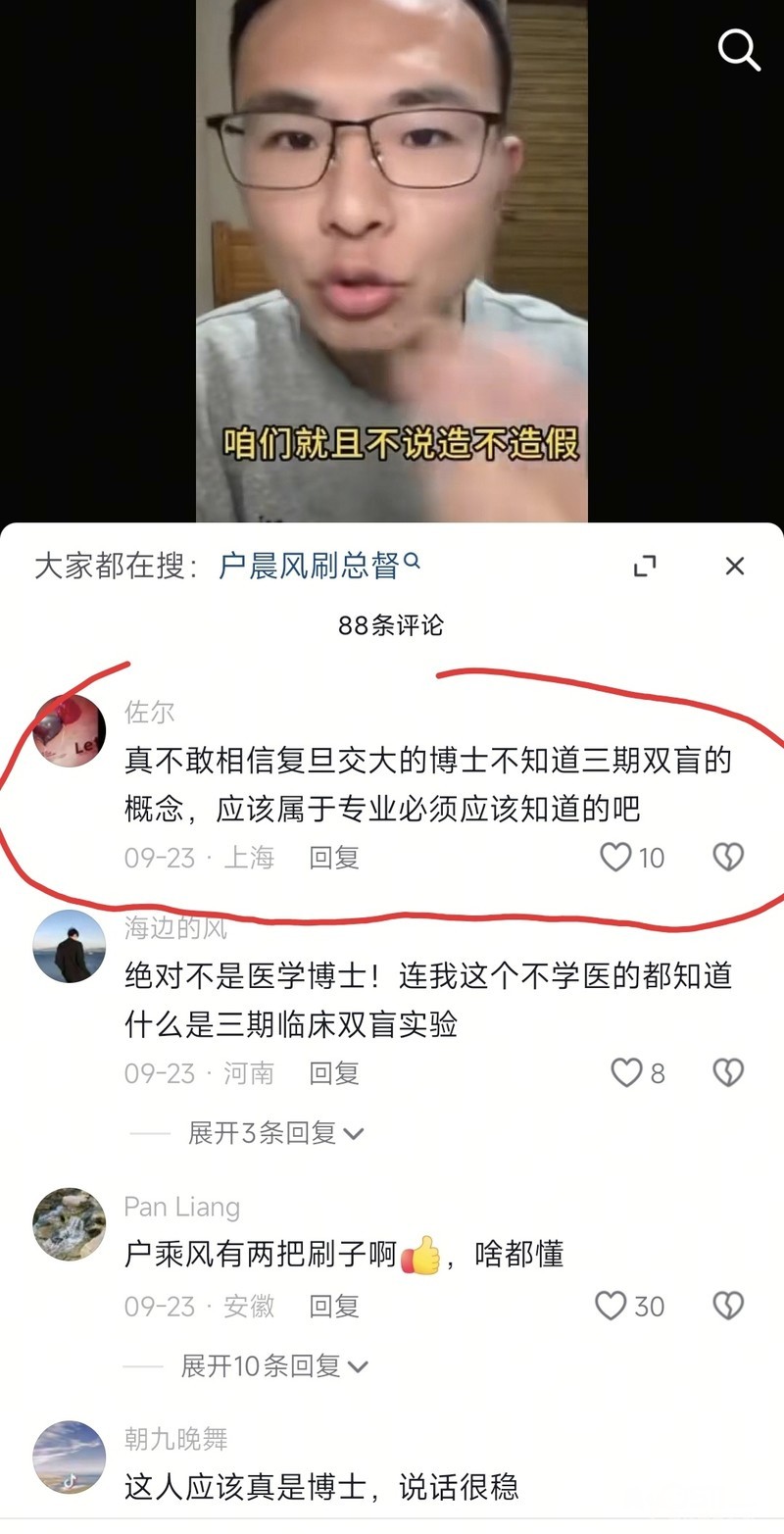
Task: Open 朝九晚舞's profile avatar
Action: click(x=70, y=1457)
